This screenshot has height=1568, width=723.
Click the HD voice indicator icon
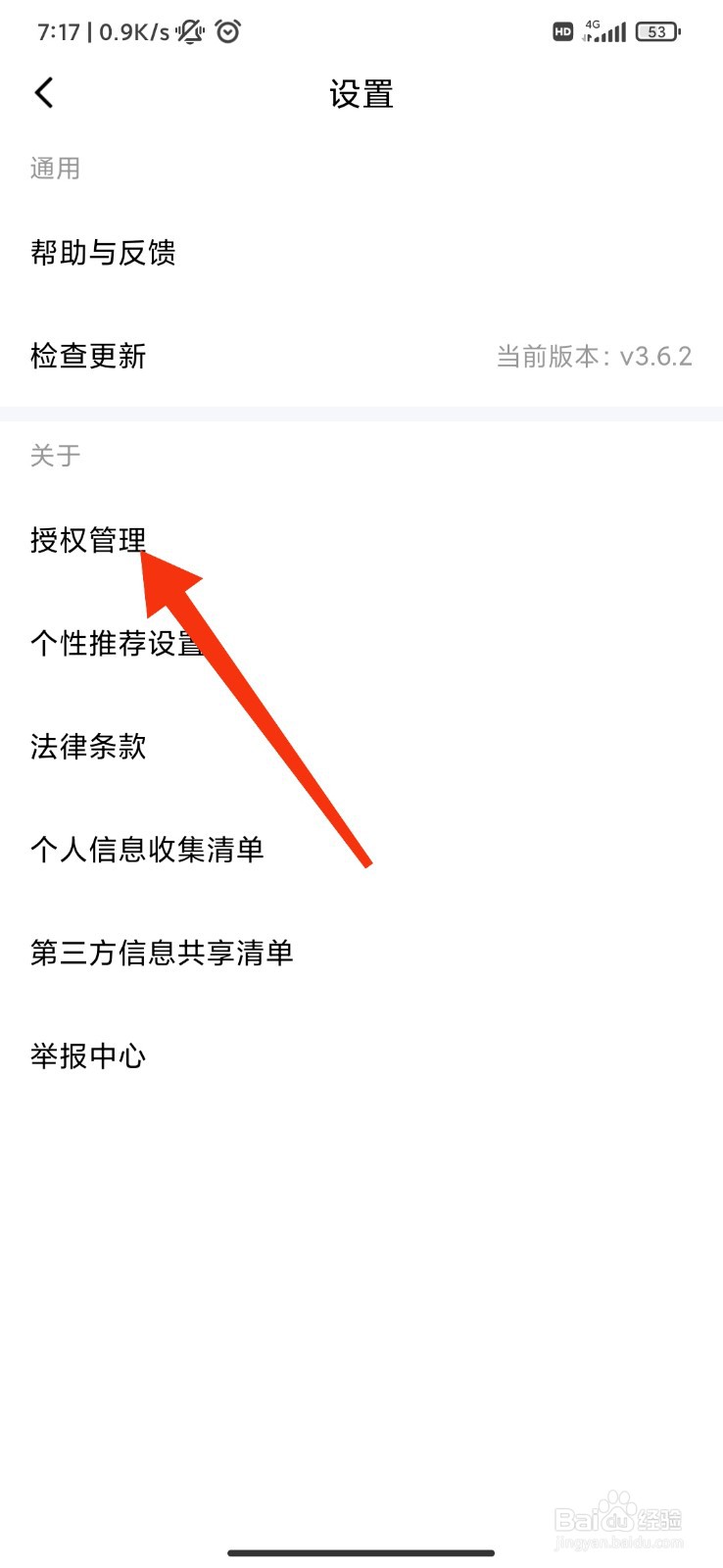coord(562,32)
